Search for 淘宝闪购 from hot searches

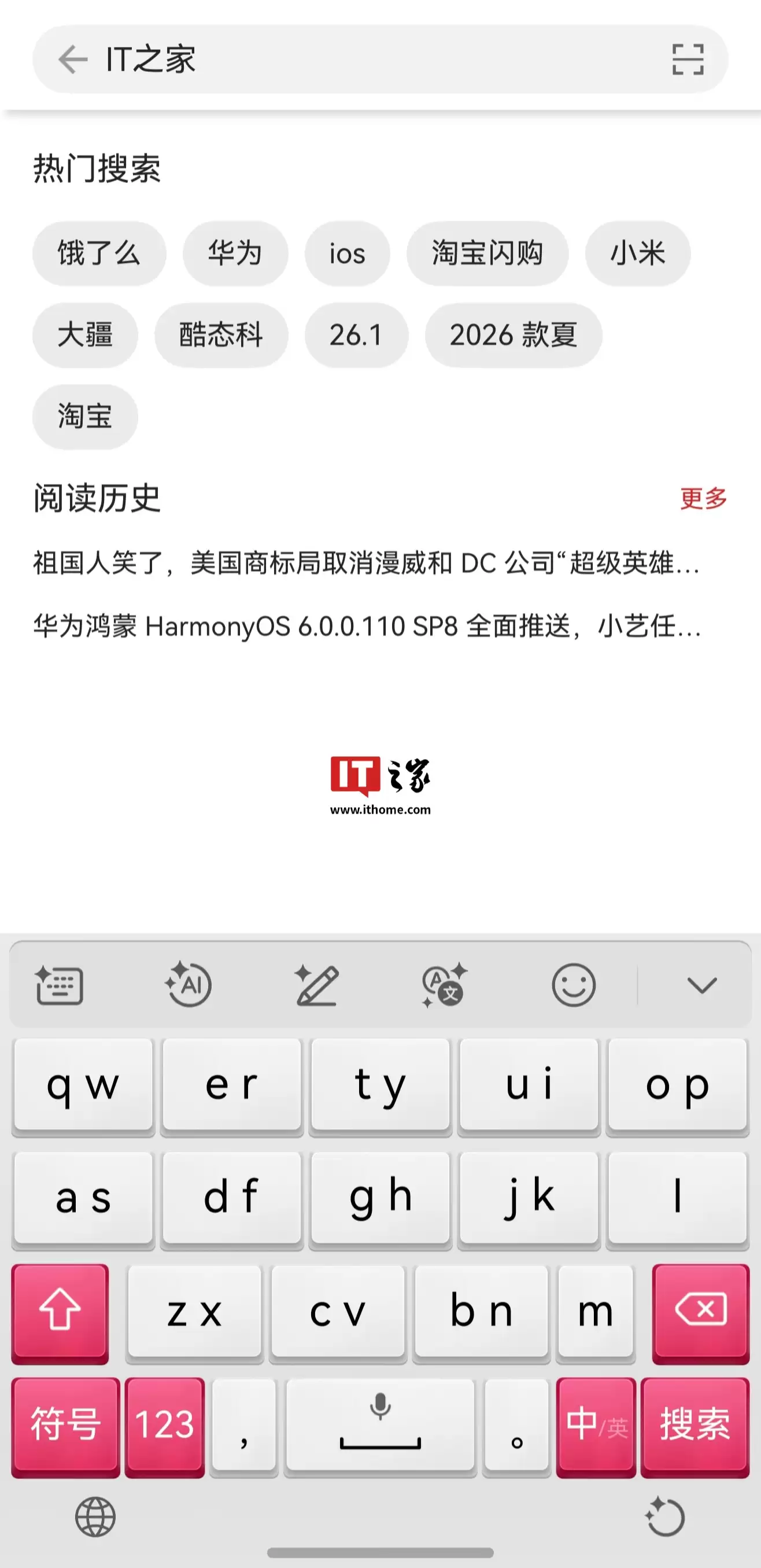[487, 253]
